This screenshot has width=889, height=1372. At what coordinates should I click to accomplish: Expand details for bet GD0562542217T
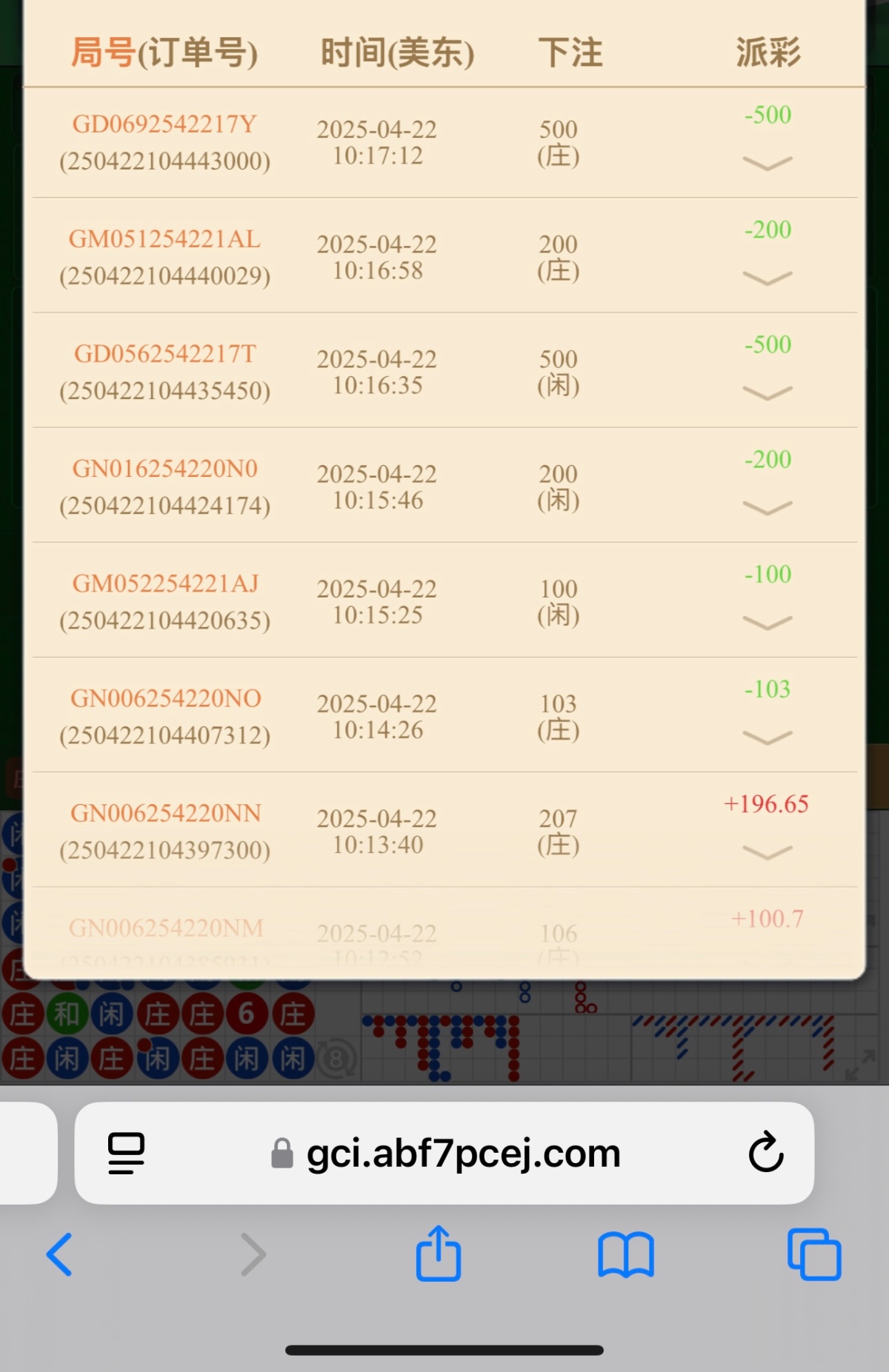point(768,392)
